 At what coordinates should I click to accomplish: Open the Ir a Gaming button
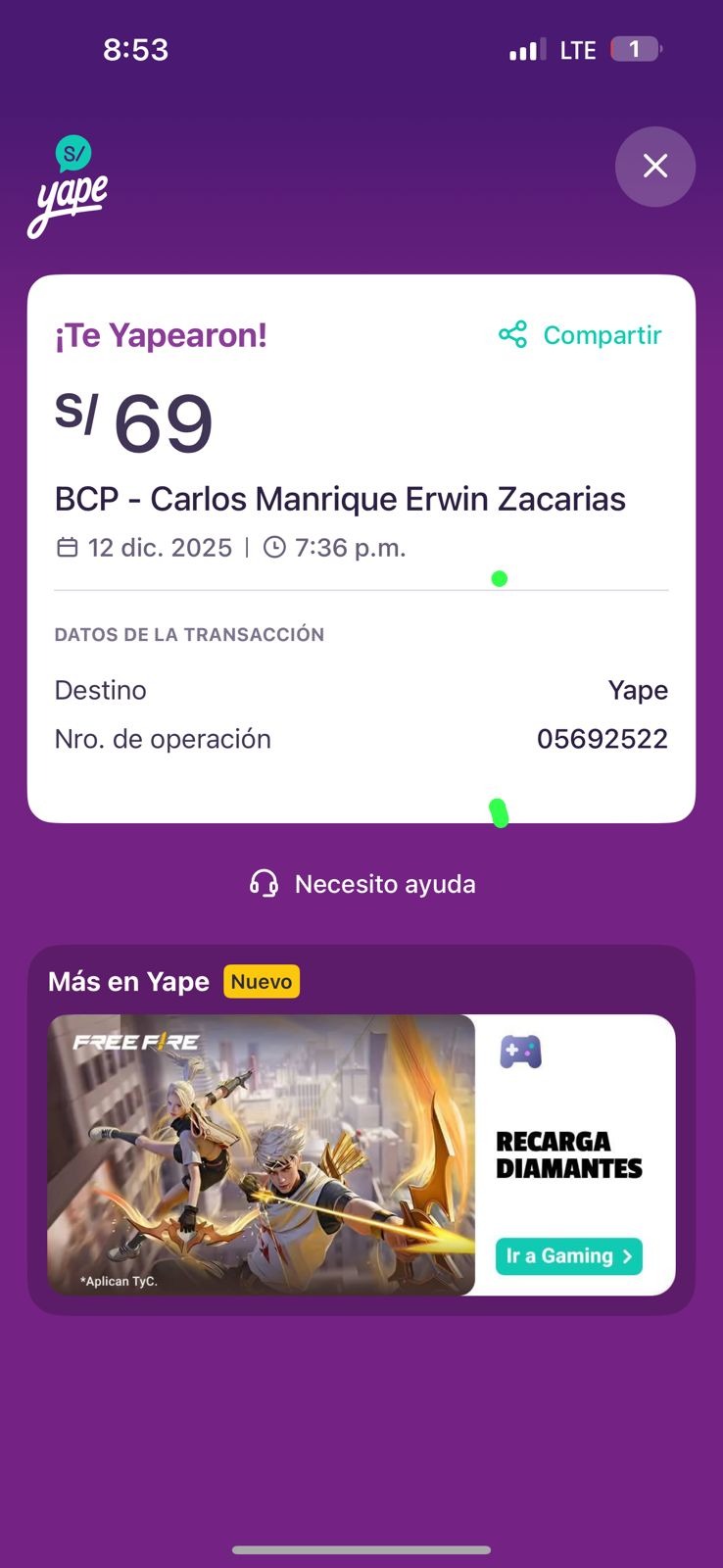tap(568, 1255)
